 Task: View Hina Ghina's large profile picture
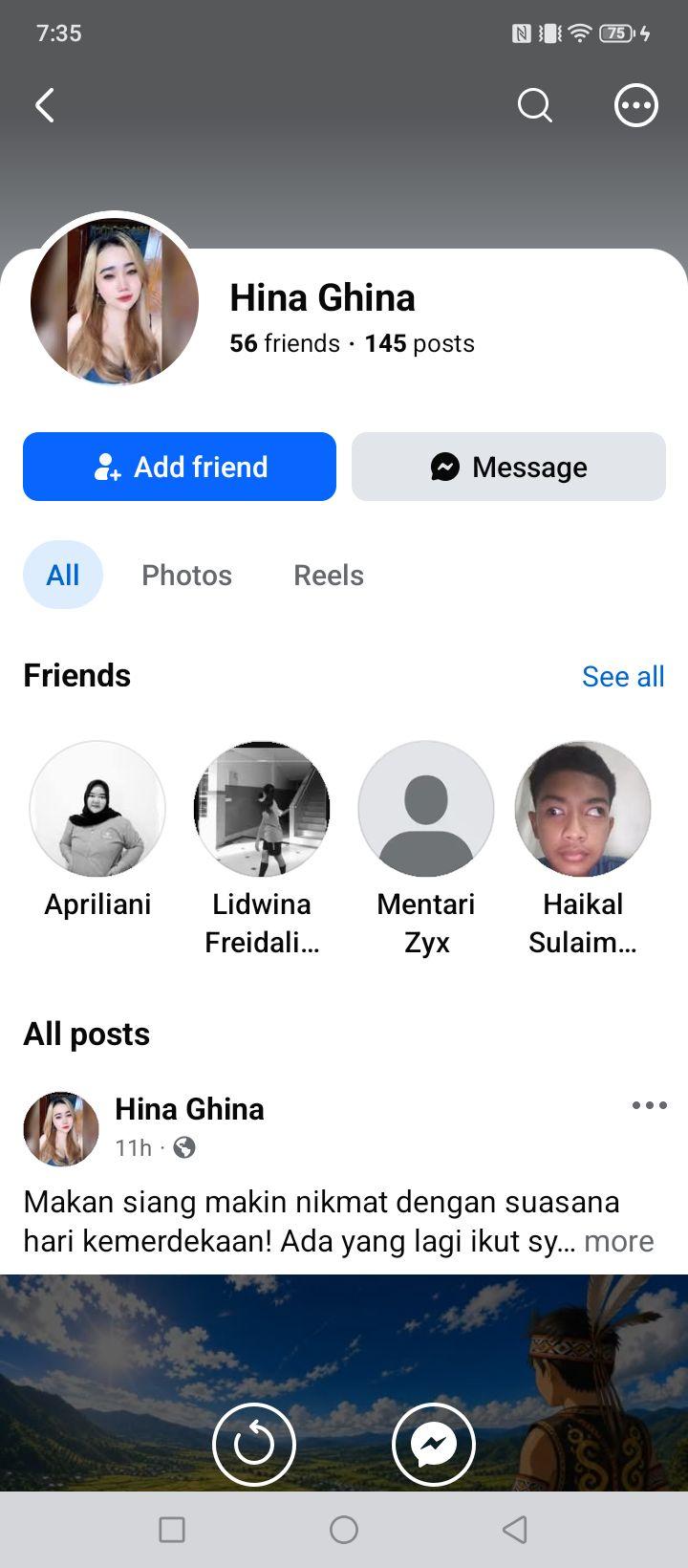pyautogui.click(x=115, y=301)
